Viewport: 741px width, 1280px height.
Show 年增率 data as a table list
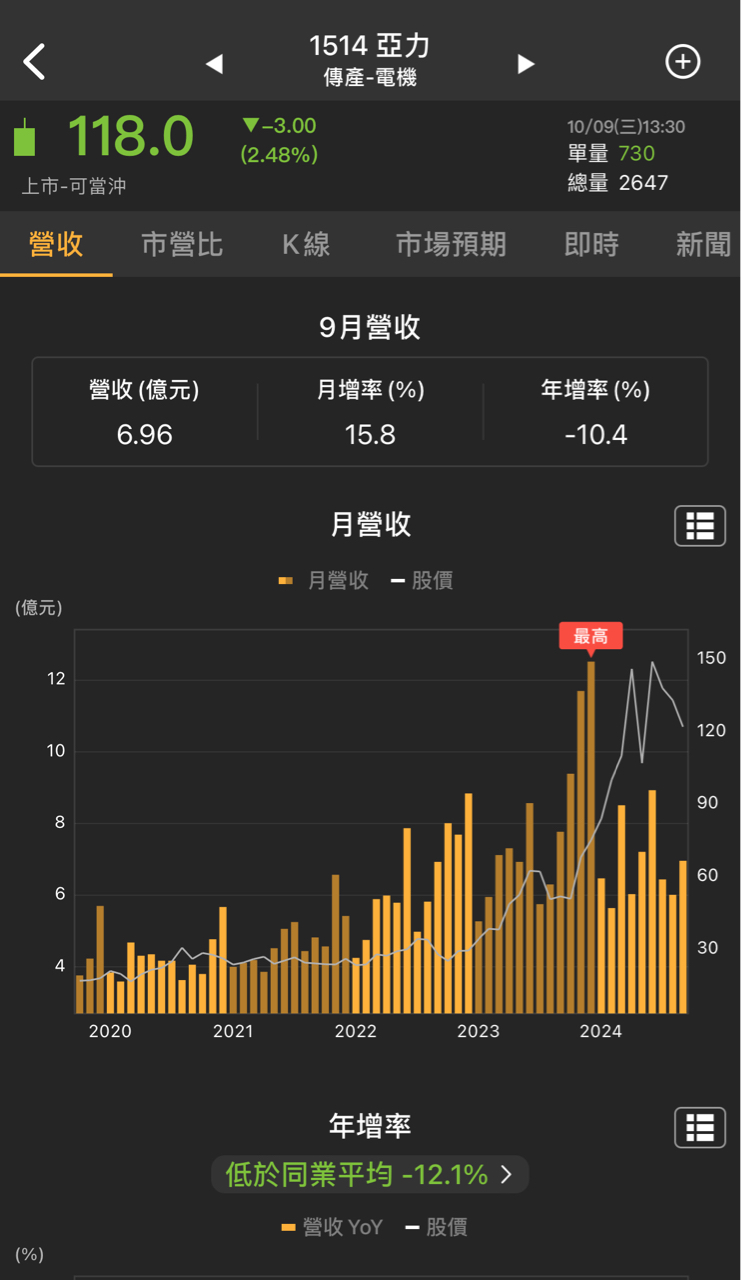click(700, 1127)
